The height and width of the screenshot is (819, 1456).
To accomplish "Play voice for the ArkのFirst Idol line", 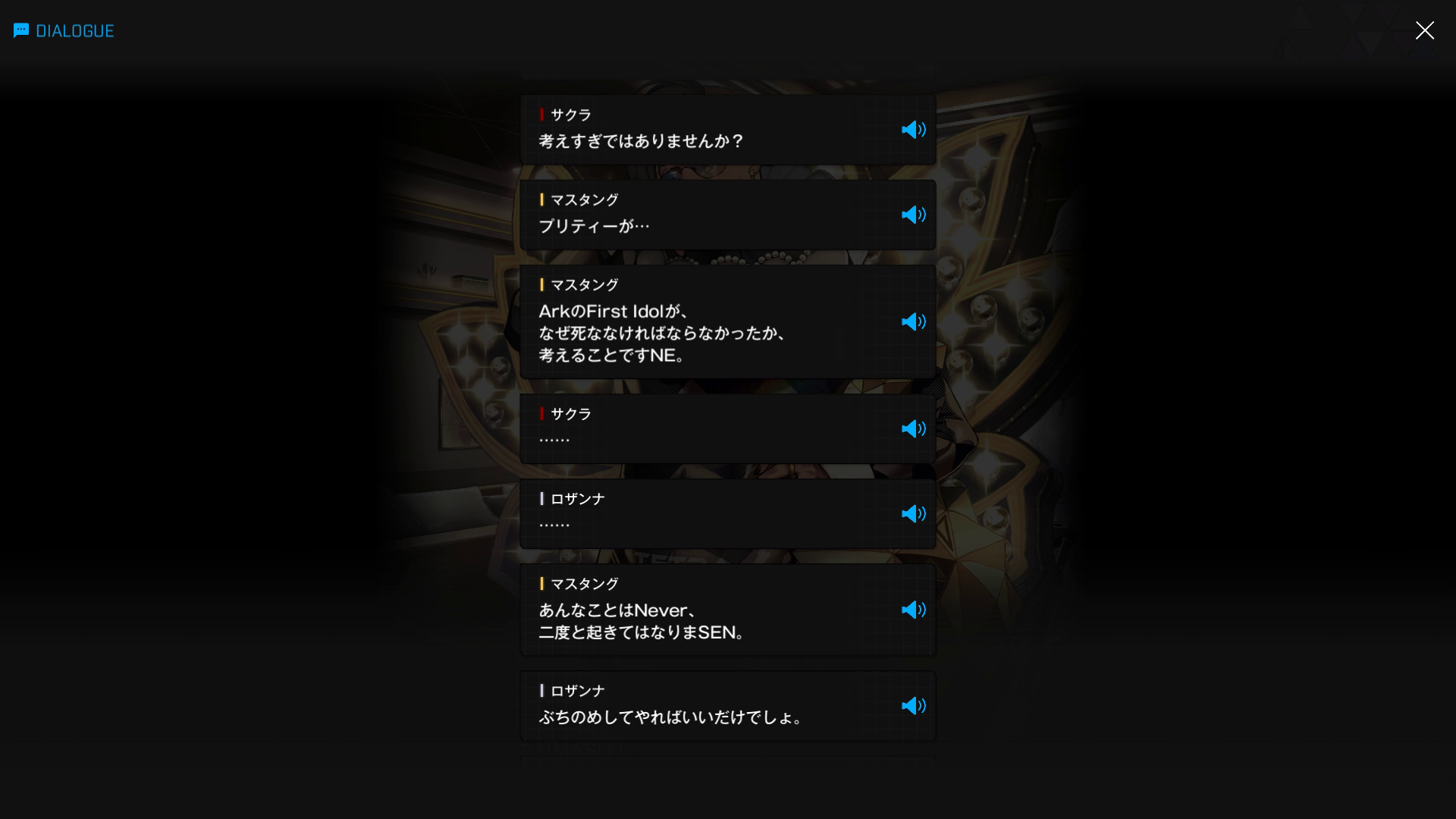I will pos(913,322).
